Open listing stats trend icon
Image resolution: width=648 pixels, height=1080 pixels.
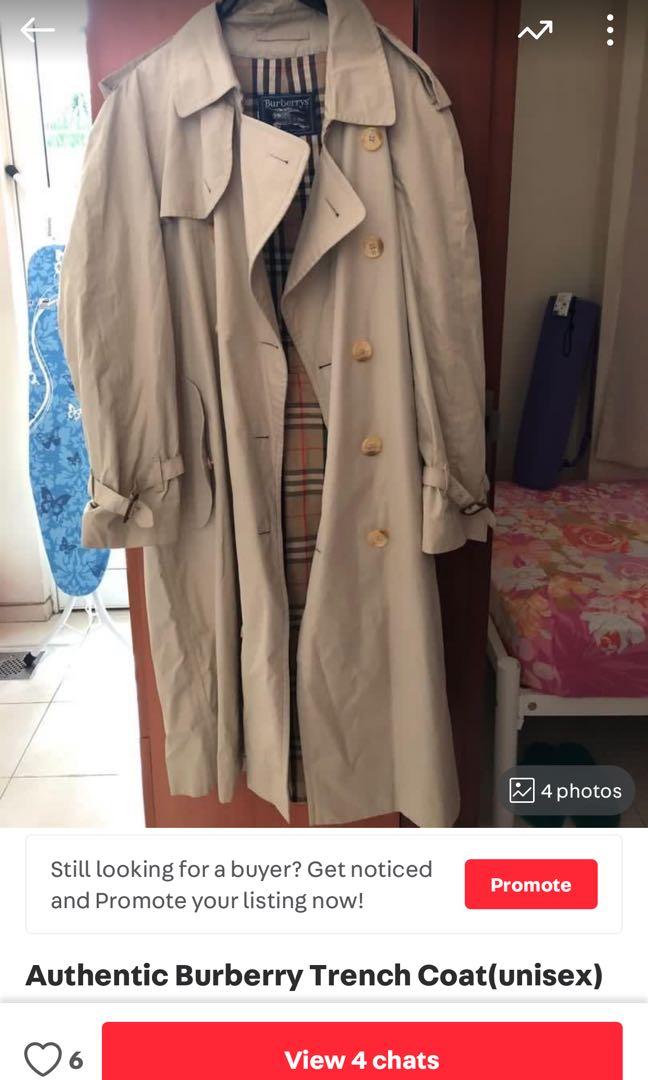534,31
